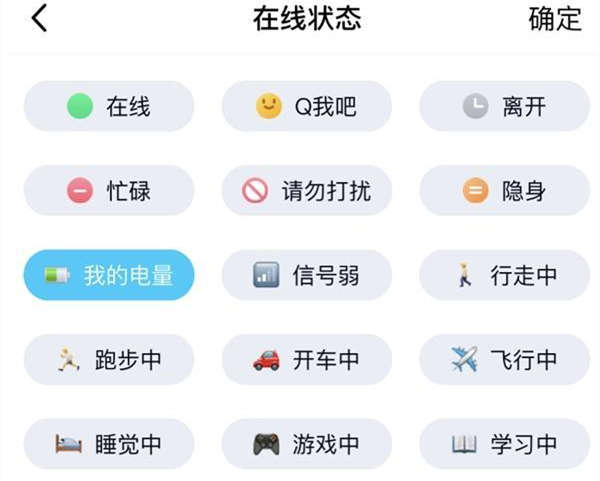
Task: Select the 在线 status
Action: point(108,106)
